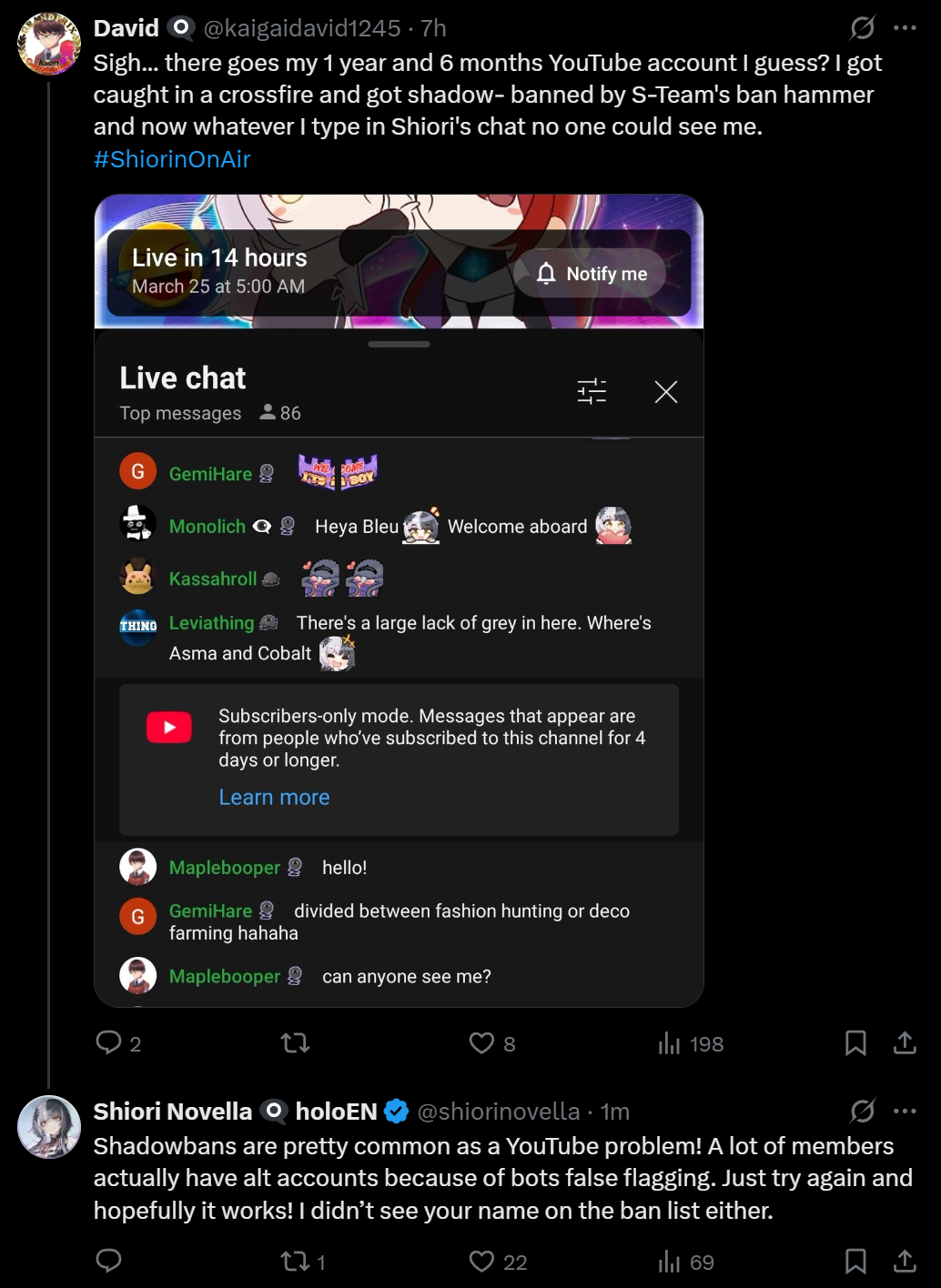Share David's post
The image size is (941, 1288).
click(905, 1042)
